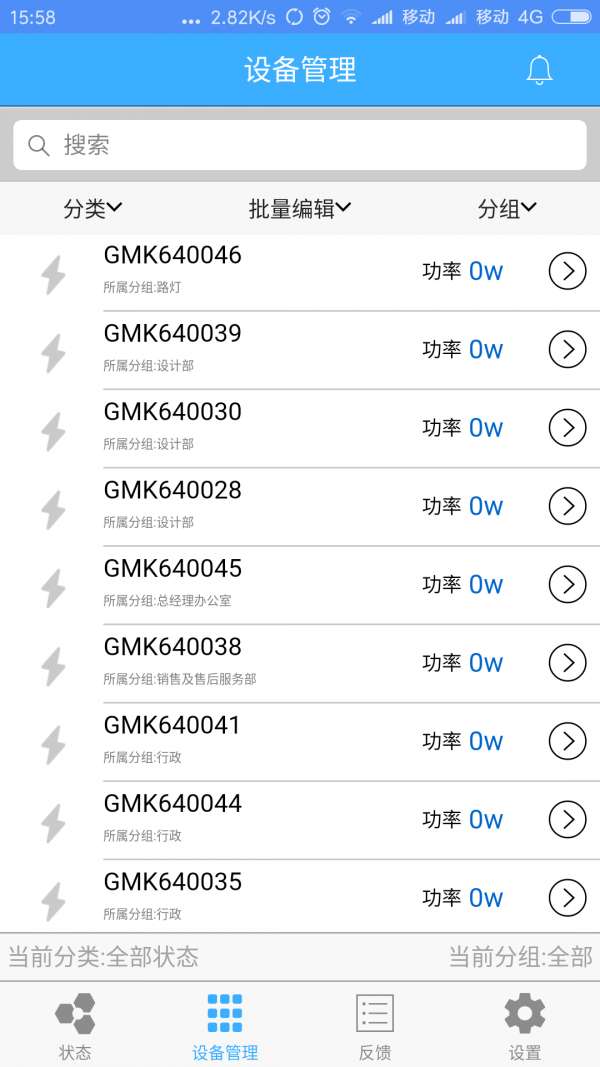Switch to the 状态 tab

click(75, 1026)
